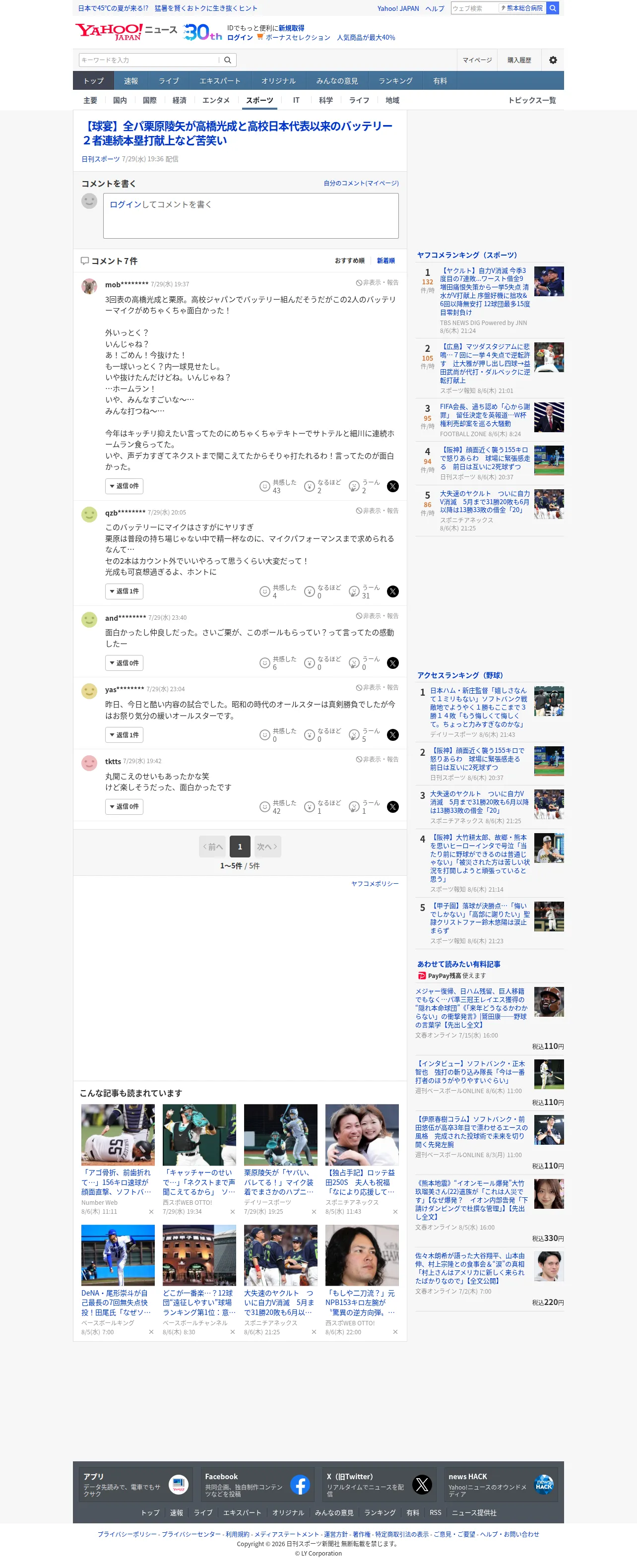Expand replies on qzb's comment

click(124, 591)
